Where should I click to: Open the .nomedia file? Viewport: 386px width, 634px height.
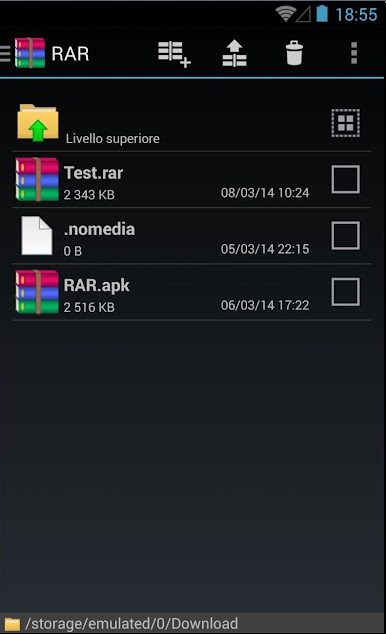coord(162,236)
